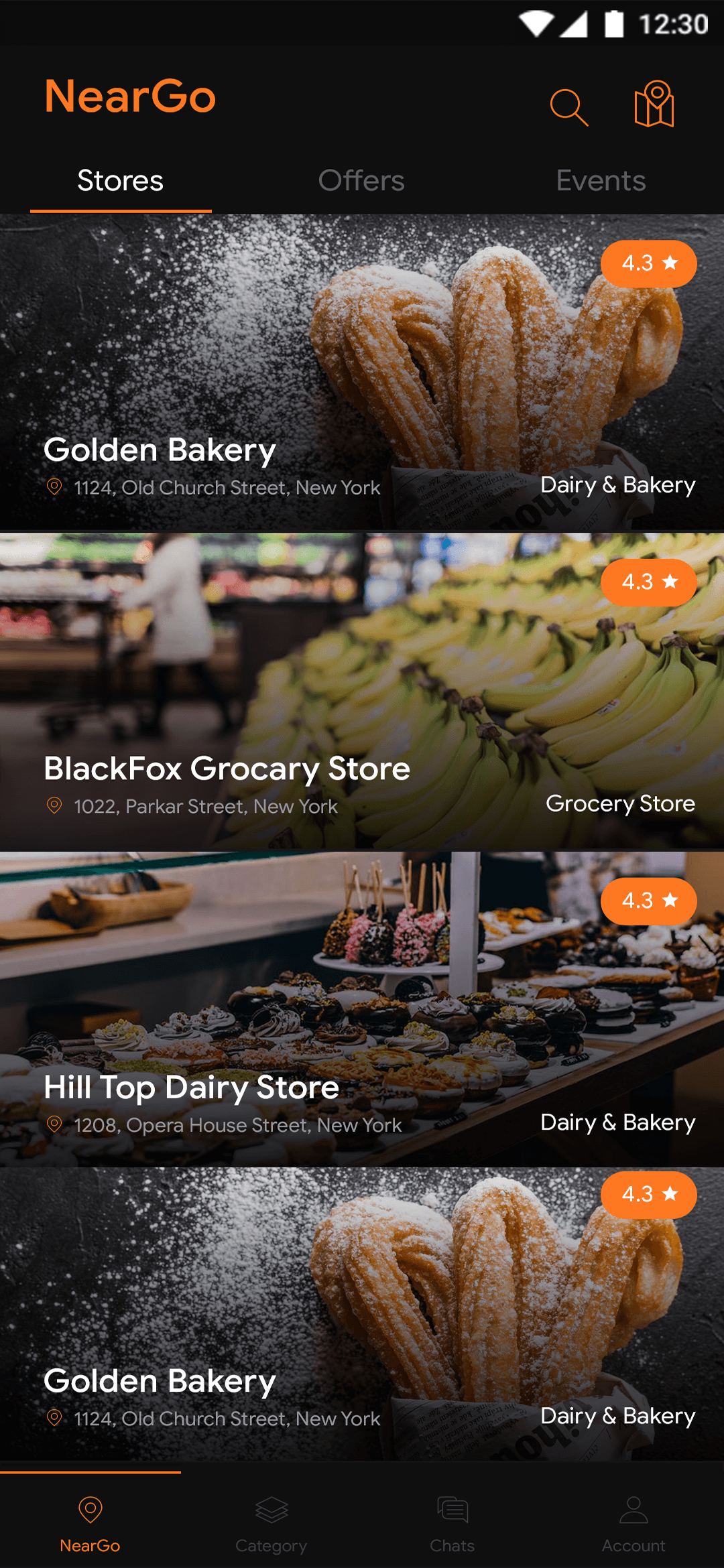The width and height of the screenshot is (724, 1568).
Task: Click the location pin beside Golden Bakery address
Action: point(55,486)
